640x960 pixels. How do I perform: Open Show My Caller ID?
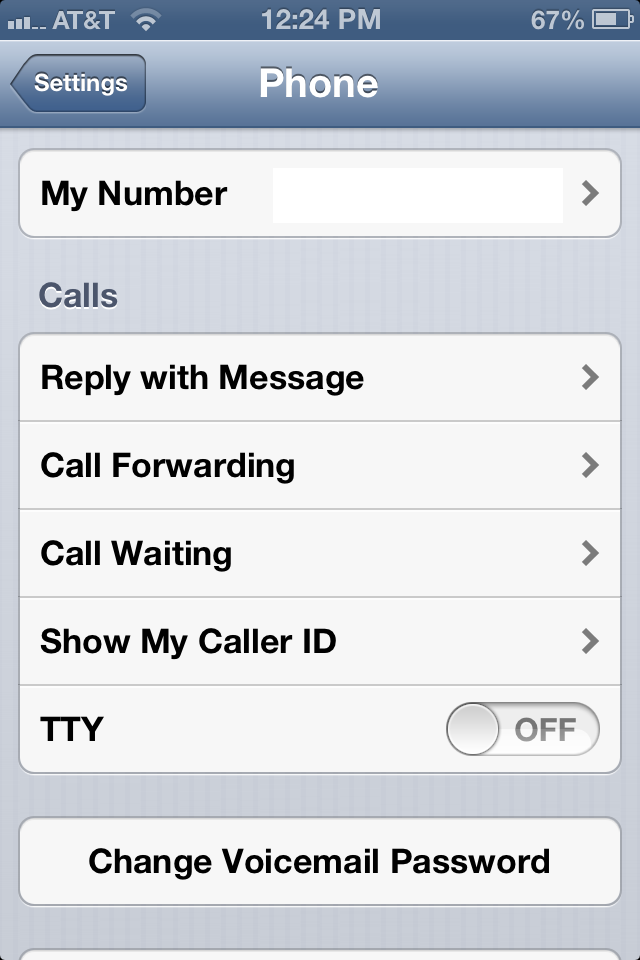pyautogui.click(x=320, y=641)
